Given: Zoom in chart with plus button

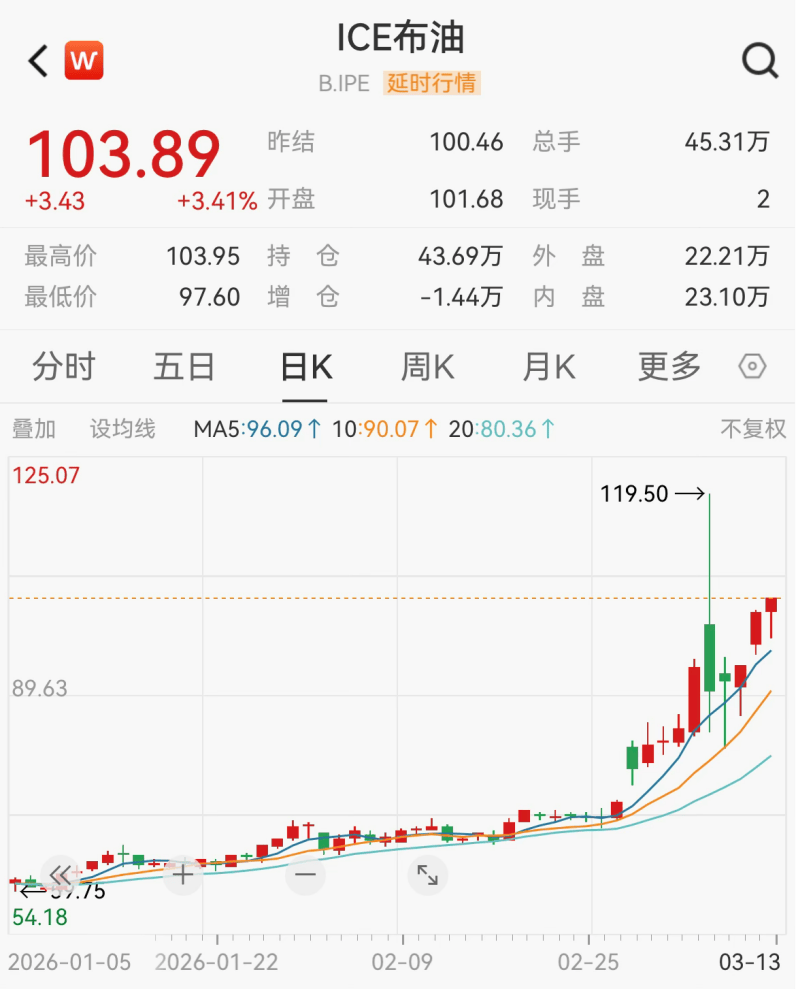Looking at the screenshot, I should [x=182, y=876].
